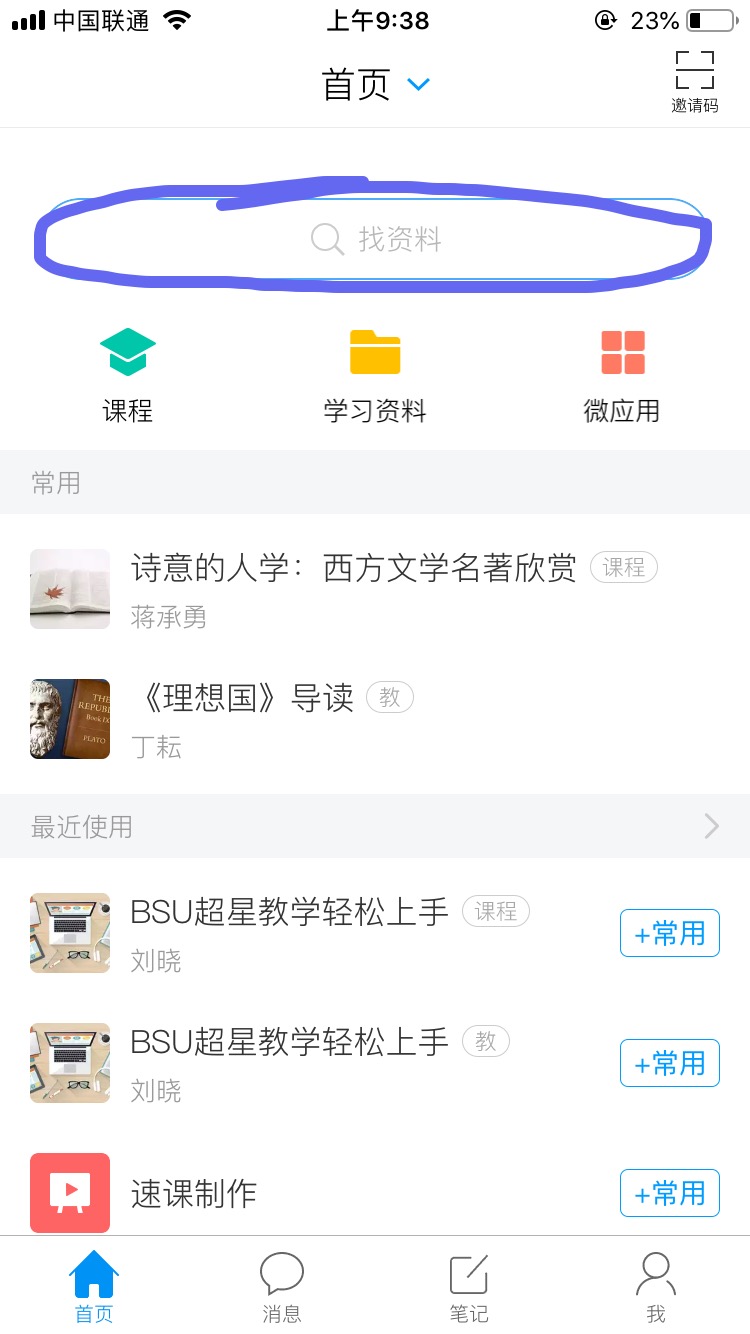750x1334 pixels.
Task: Open the 邀请码 scan icon
Action: [x=694, y=80]
